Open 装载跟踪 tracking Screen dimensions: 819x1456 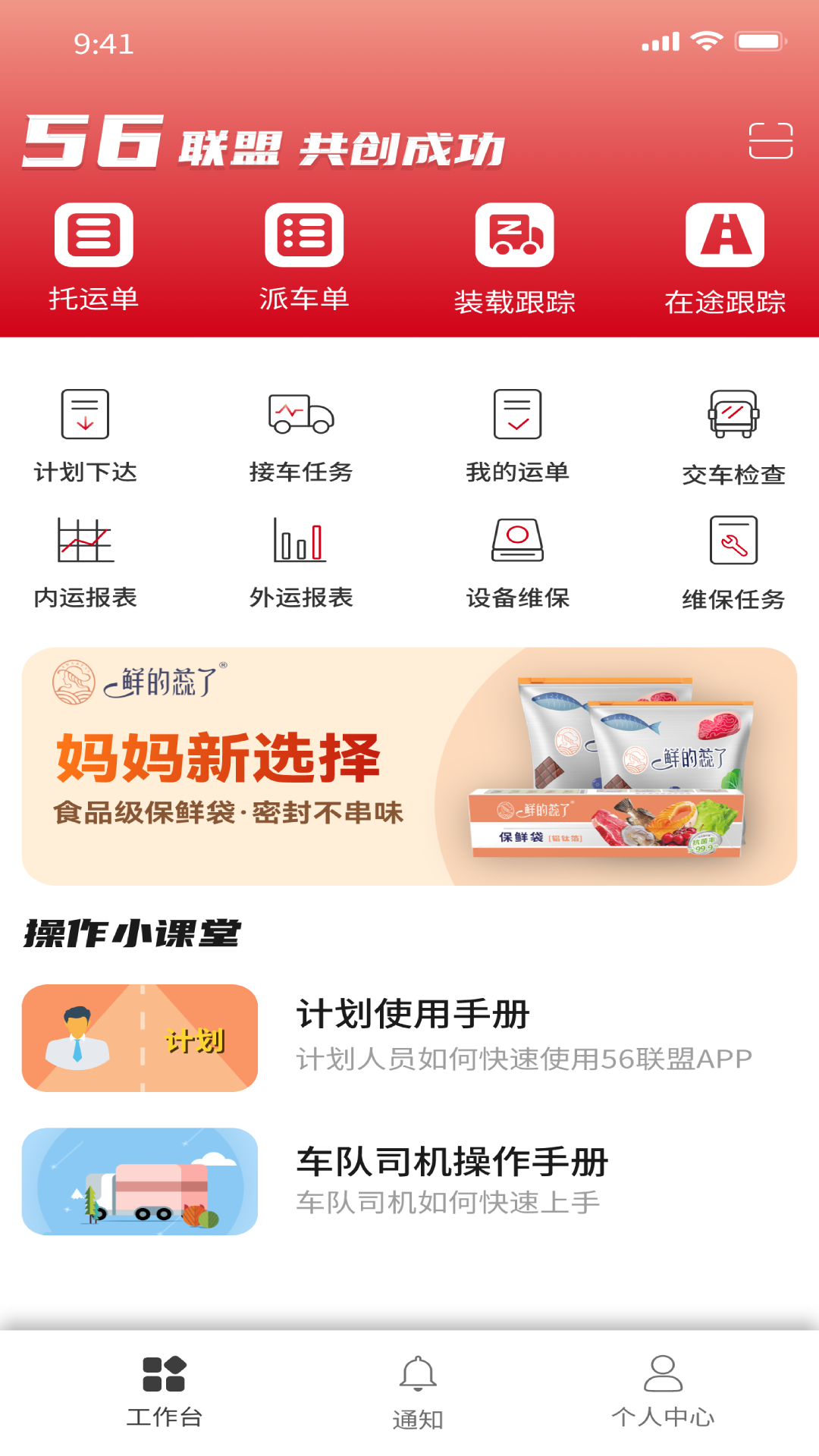[515, 256]
